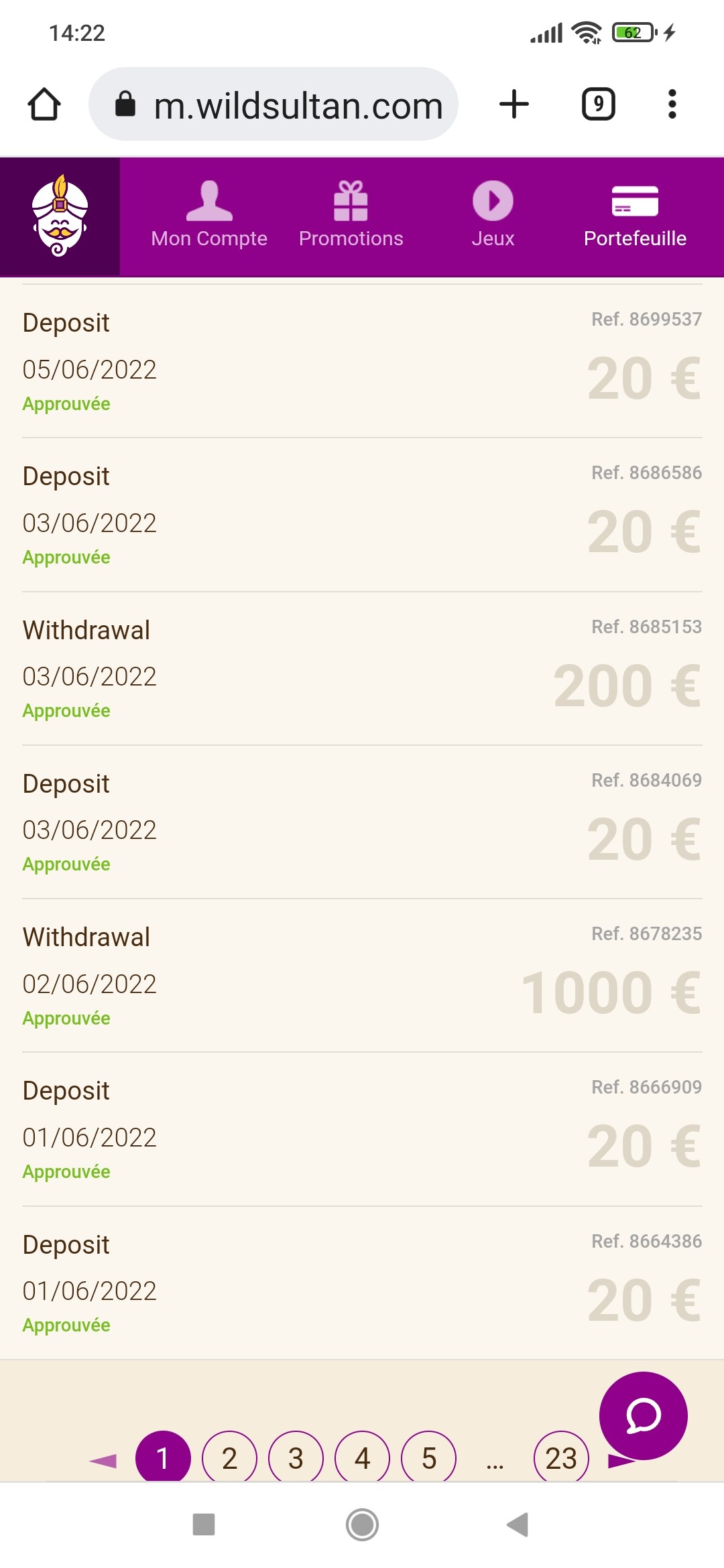724x1568 pixels.
Task: Open the browser overflow menu
Action: (672, 105)
